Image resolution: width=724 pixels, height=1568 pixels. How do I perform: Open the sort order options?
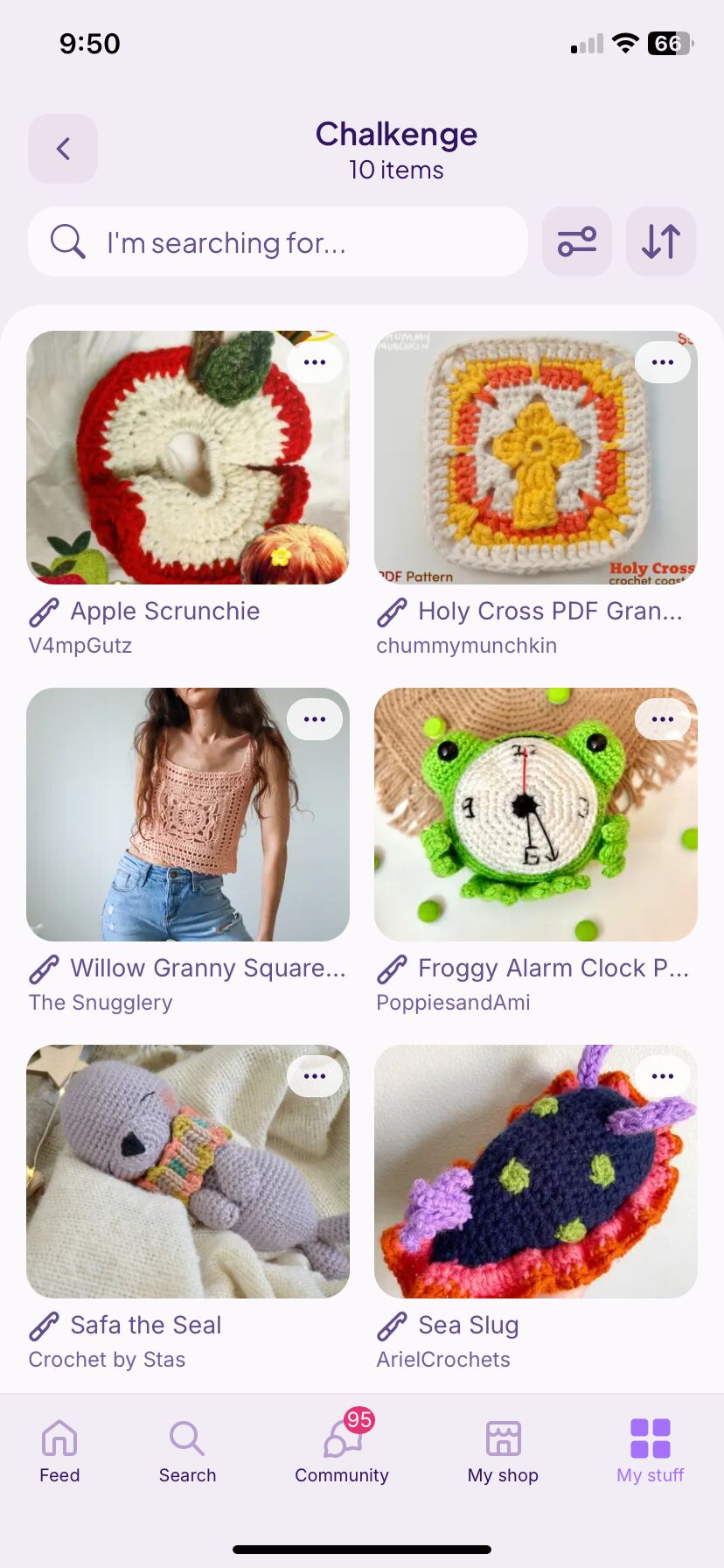point(661,242)
